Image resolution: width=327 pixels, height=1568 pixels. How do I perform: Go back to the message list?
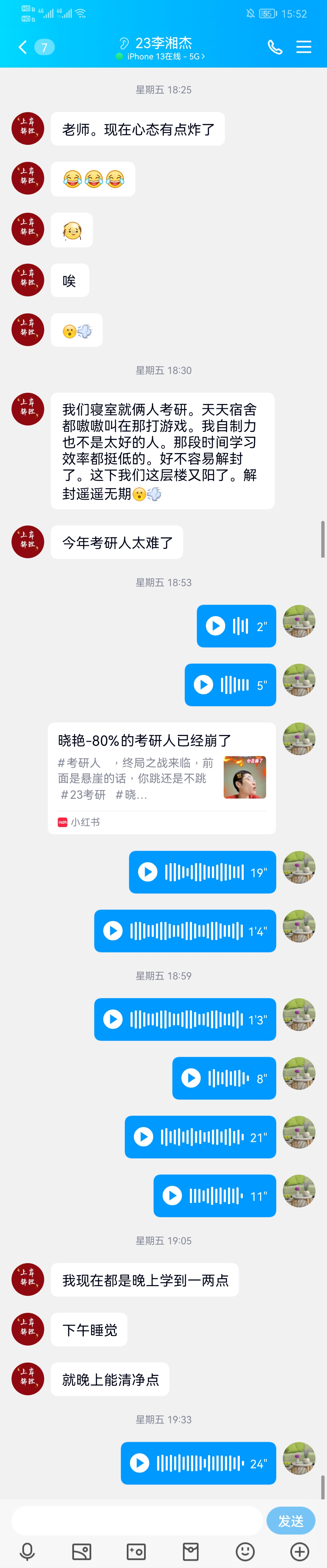[x=23, y=47]
